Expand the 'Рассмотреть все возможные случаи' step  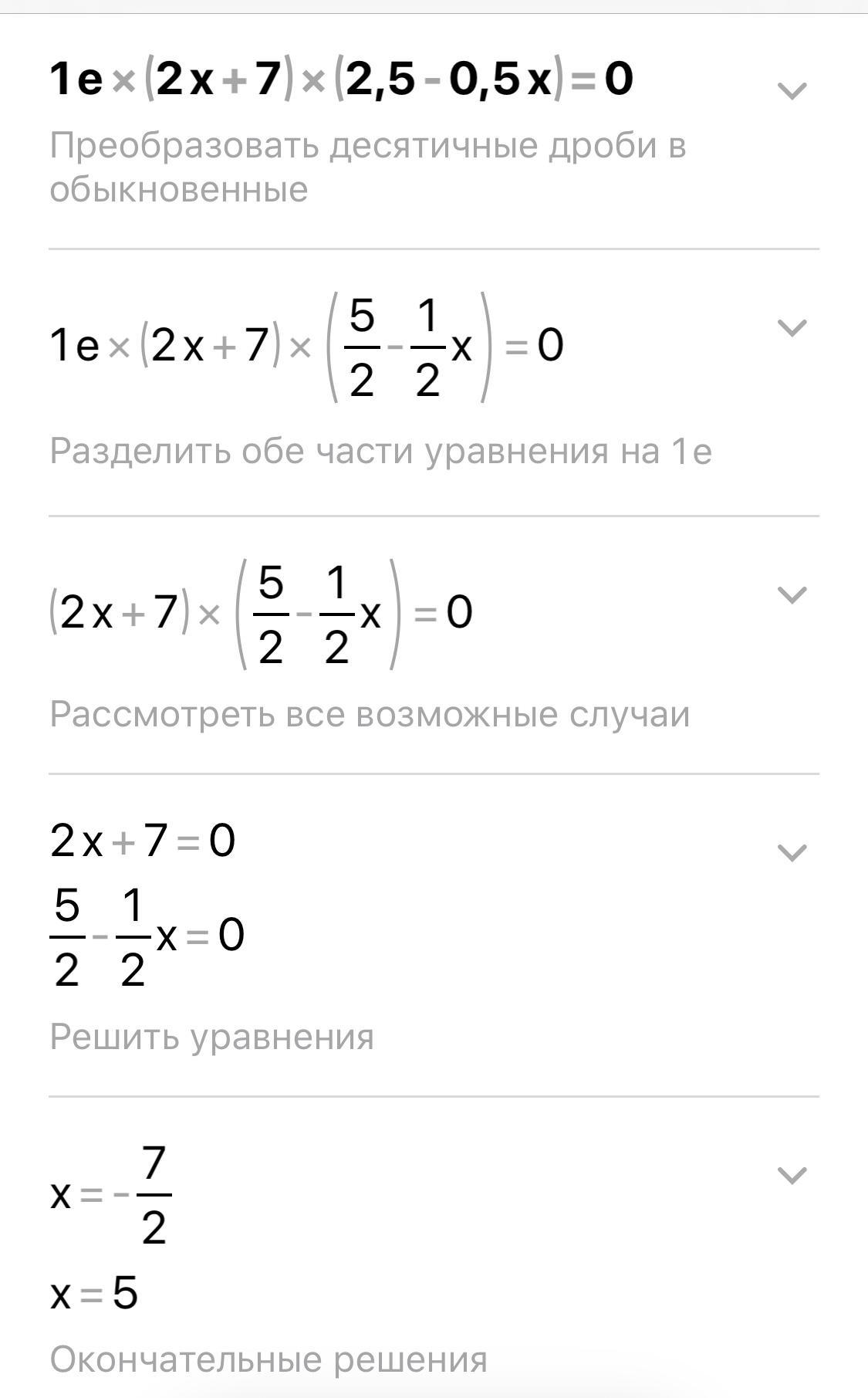coord(792,594)
